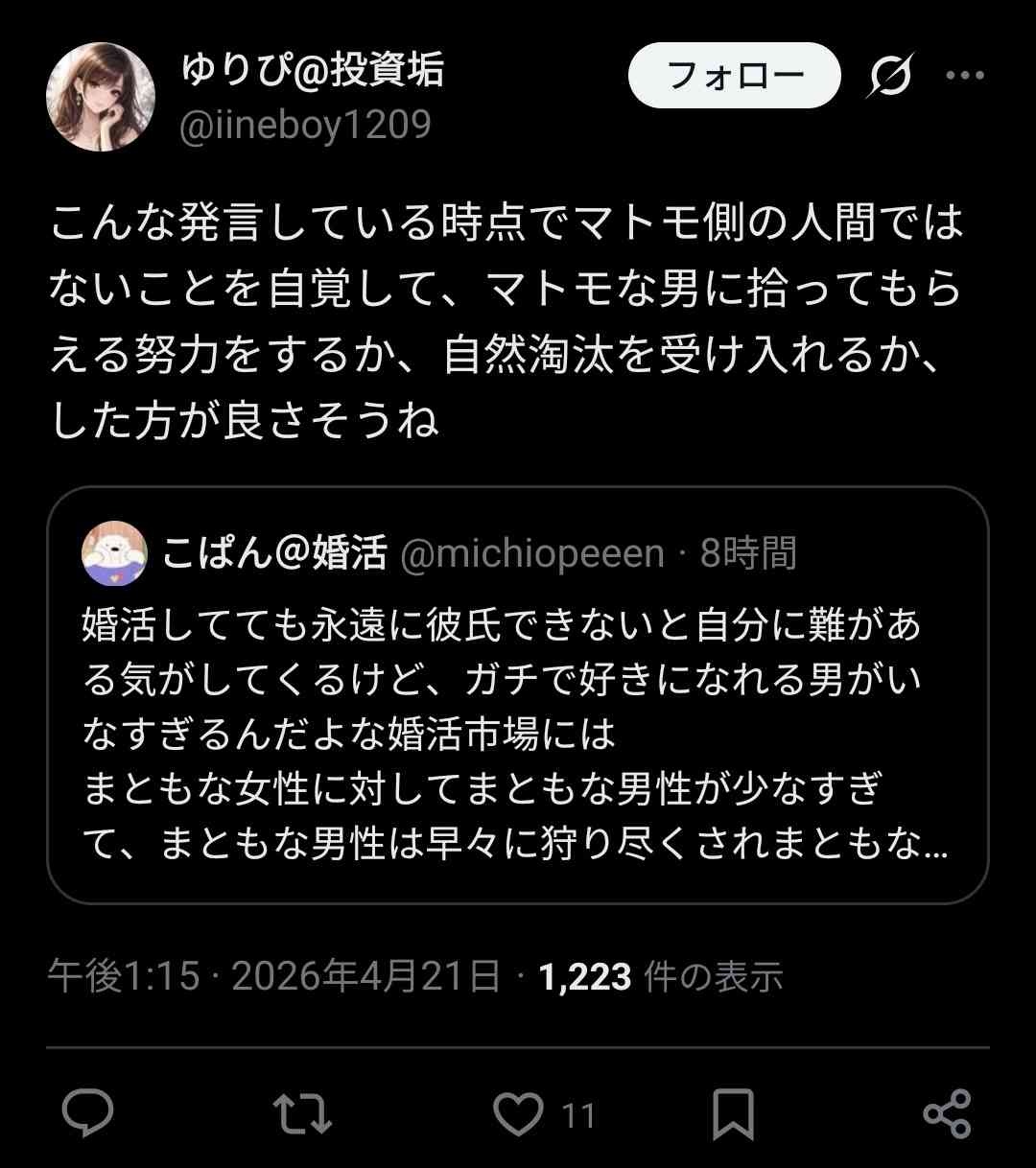Tap the フォロー follow button
The height and width of the screenshot is (1168, 1036).
click(734, 75)
